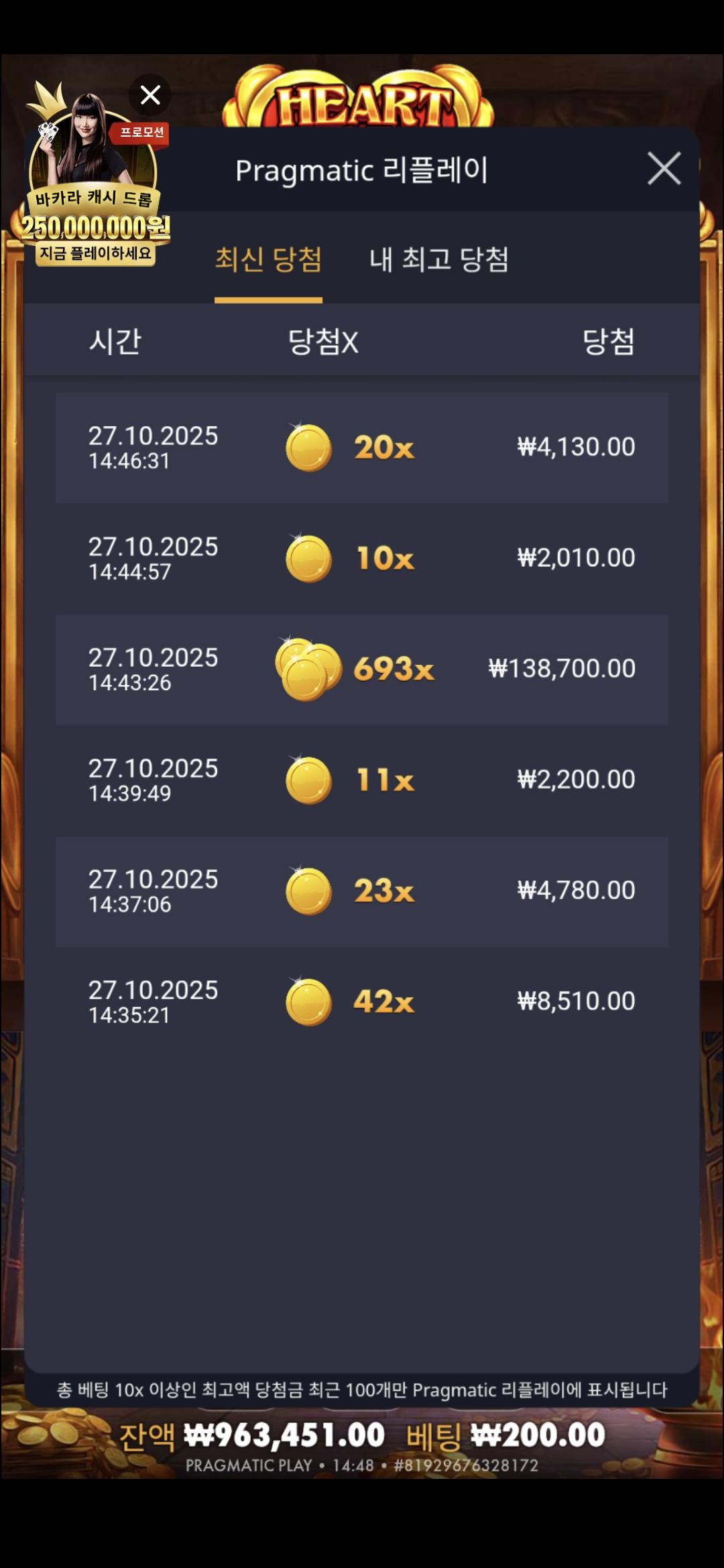724x1568 pixels.
Task: Watch the 693x replay worth ₩138,700.00
Action: (x=362, y=669)
